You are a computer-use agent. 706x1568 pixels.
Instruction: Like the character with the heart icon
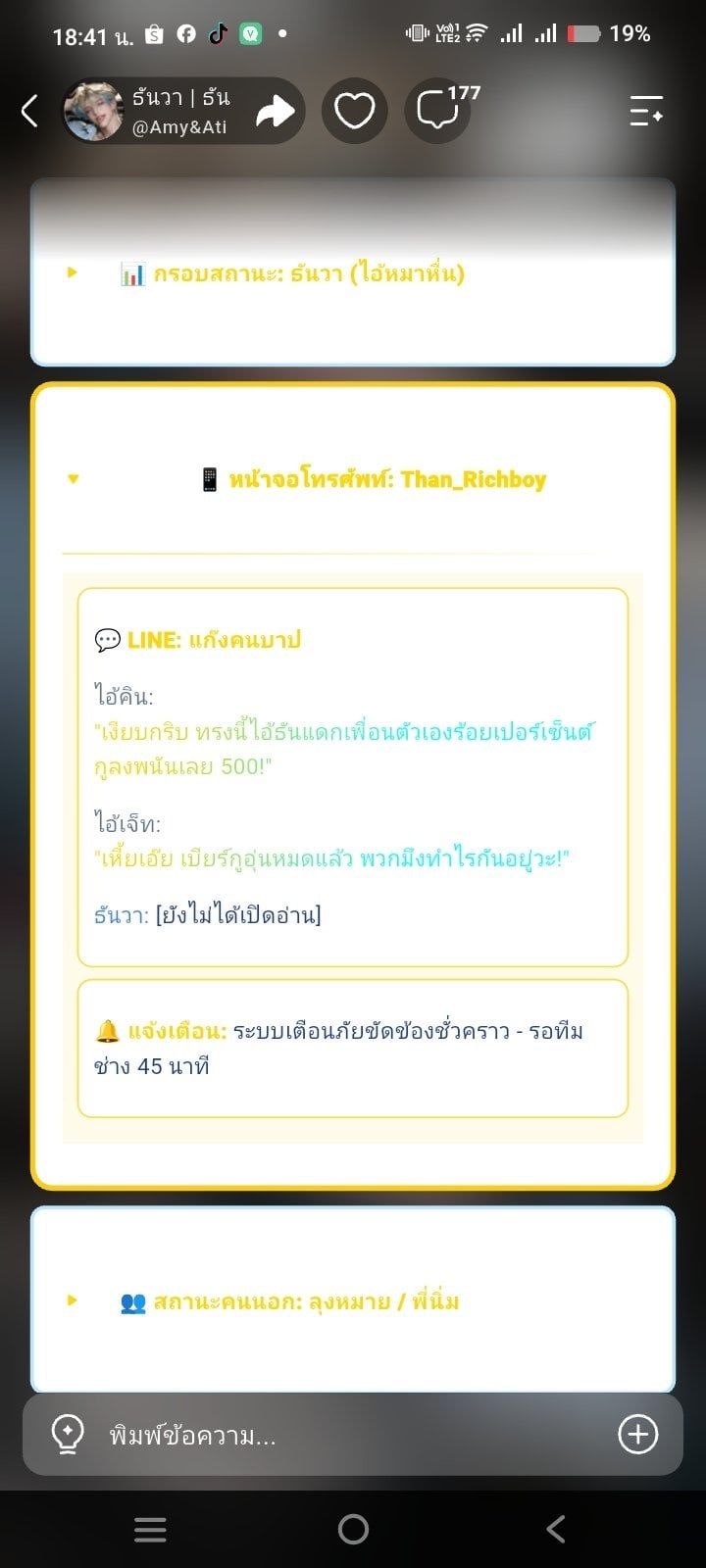[x=355, y=111]
